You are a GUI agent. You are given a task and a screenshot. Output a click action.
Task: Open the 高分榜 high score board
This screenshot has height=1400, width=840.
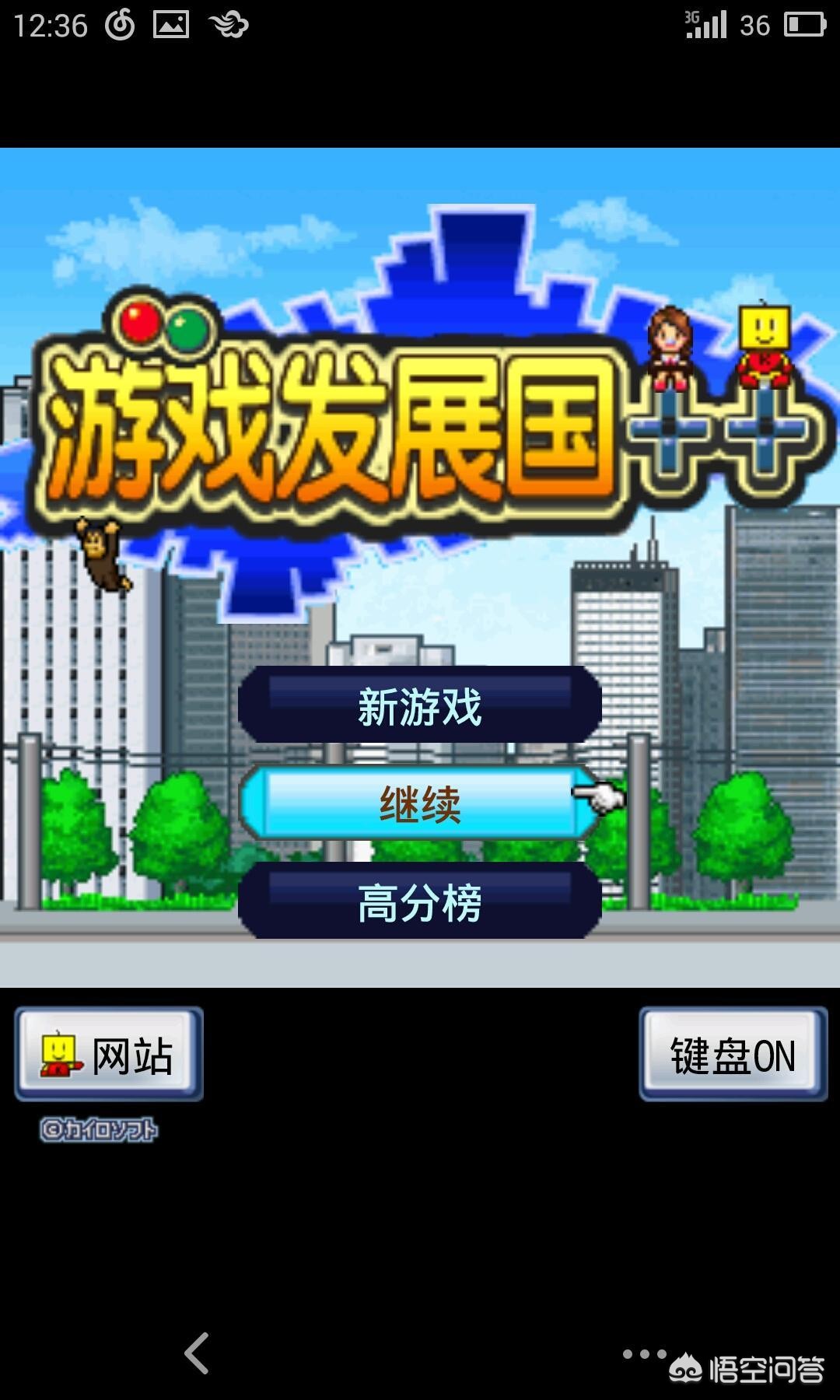(x=420, y=902)
